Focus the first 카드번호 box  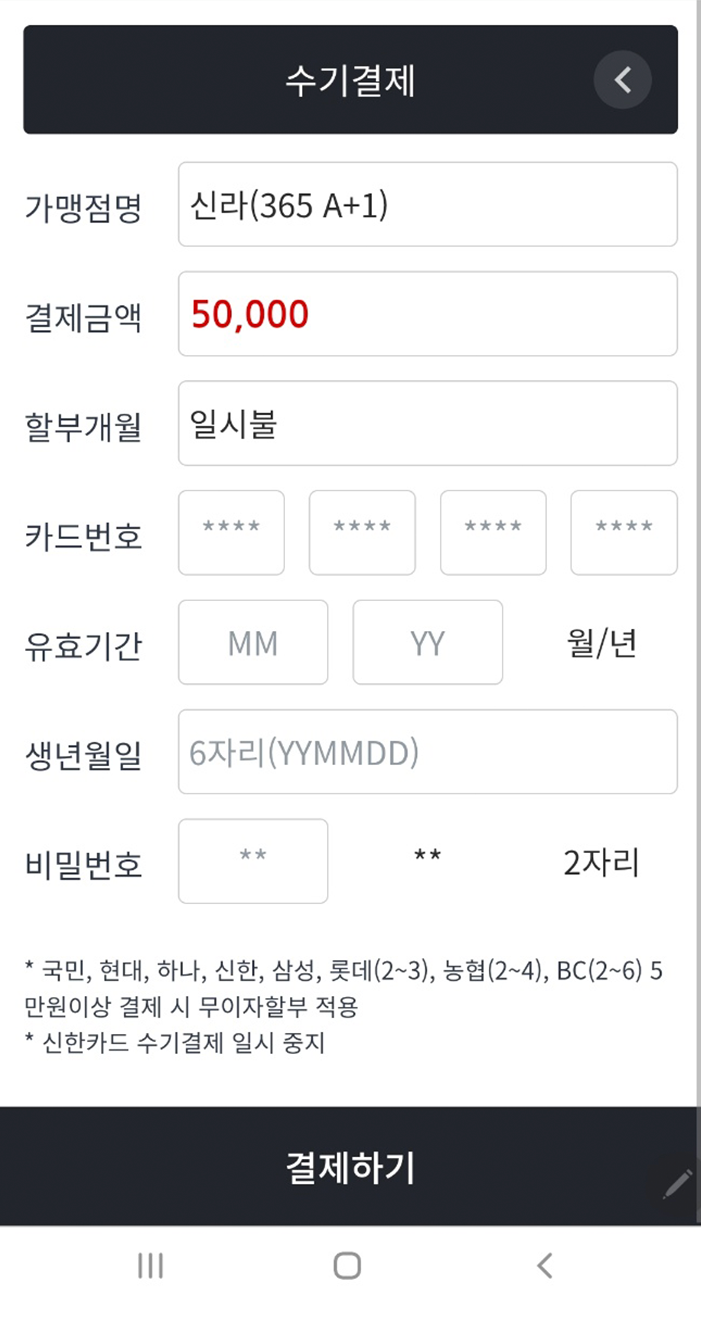coord(231,532)
